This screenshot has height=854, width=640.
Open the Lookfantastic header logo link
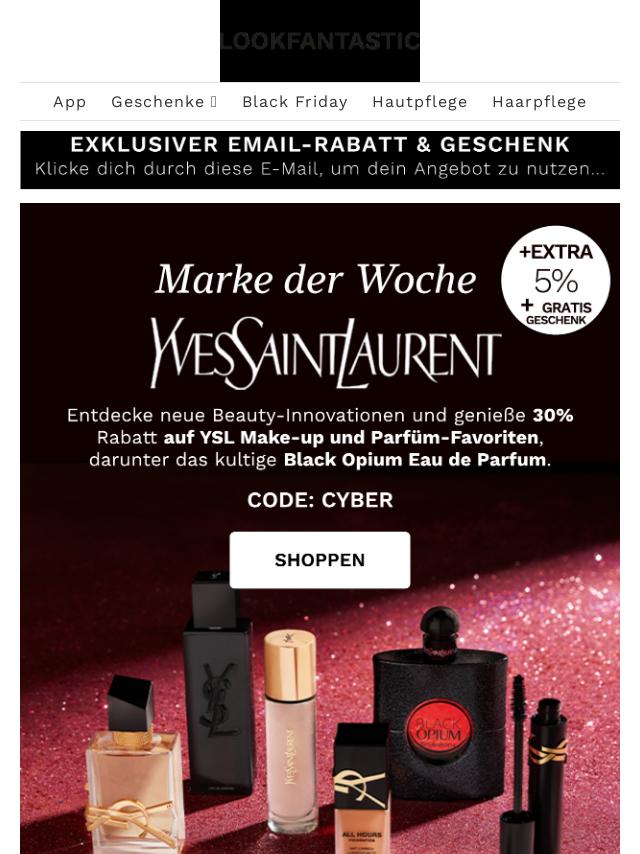coord(320,41)
